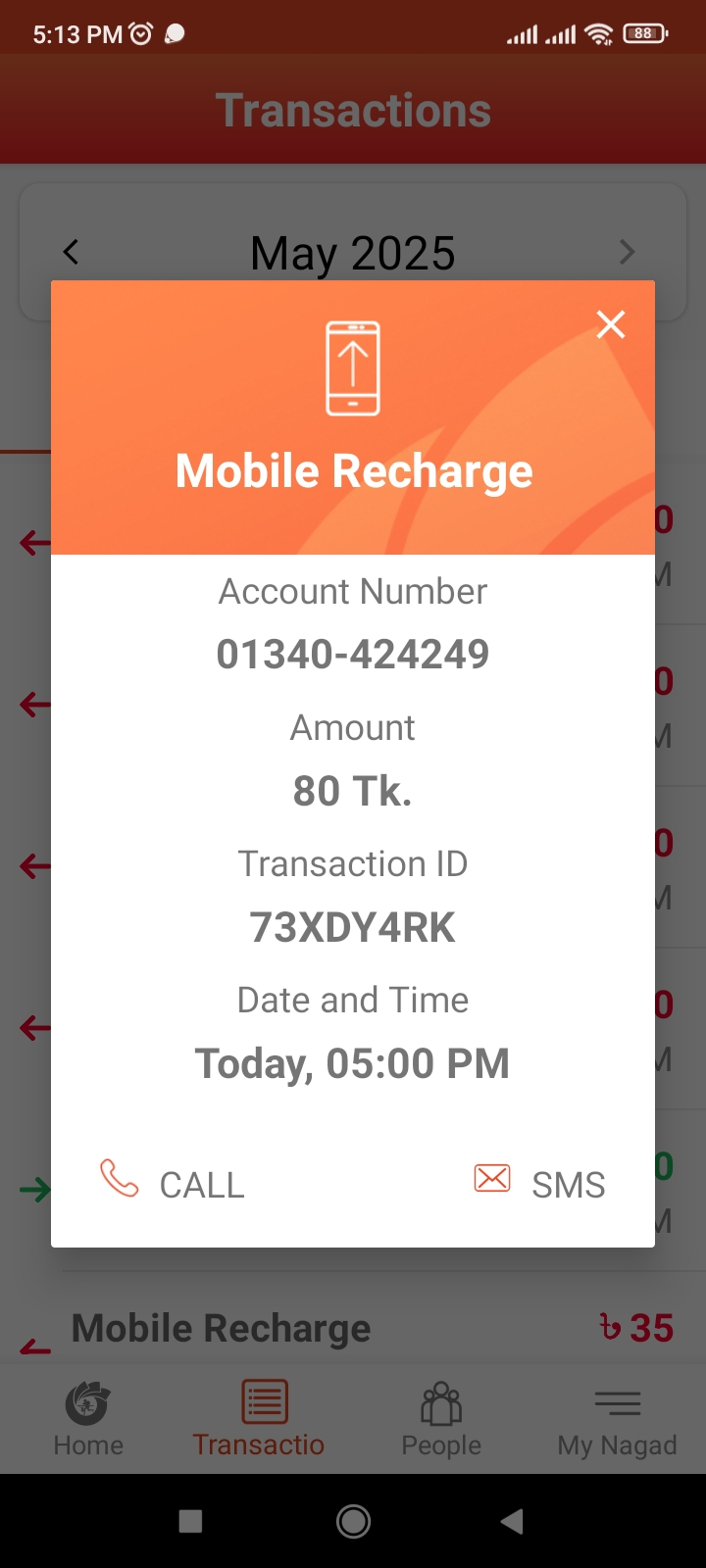This screenshot has width=706, height=1568.
Task: Send an SMS to the number
Action: 539,1182
